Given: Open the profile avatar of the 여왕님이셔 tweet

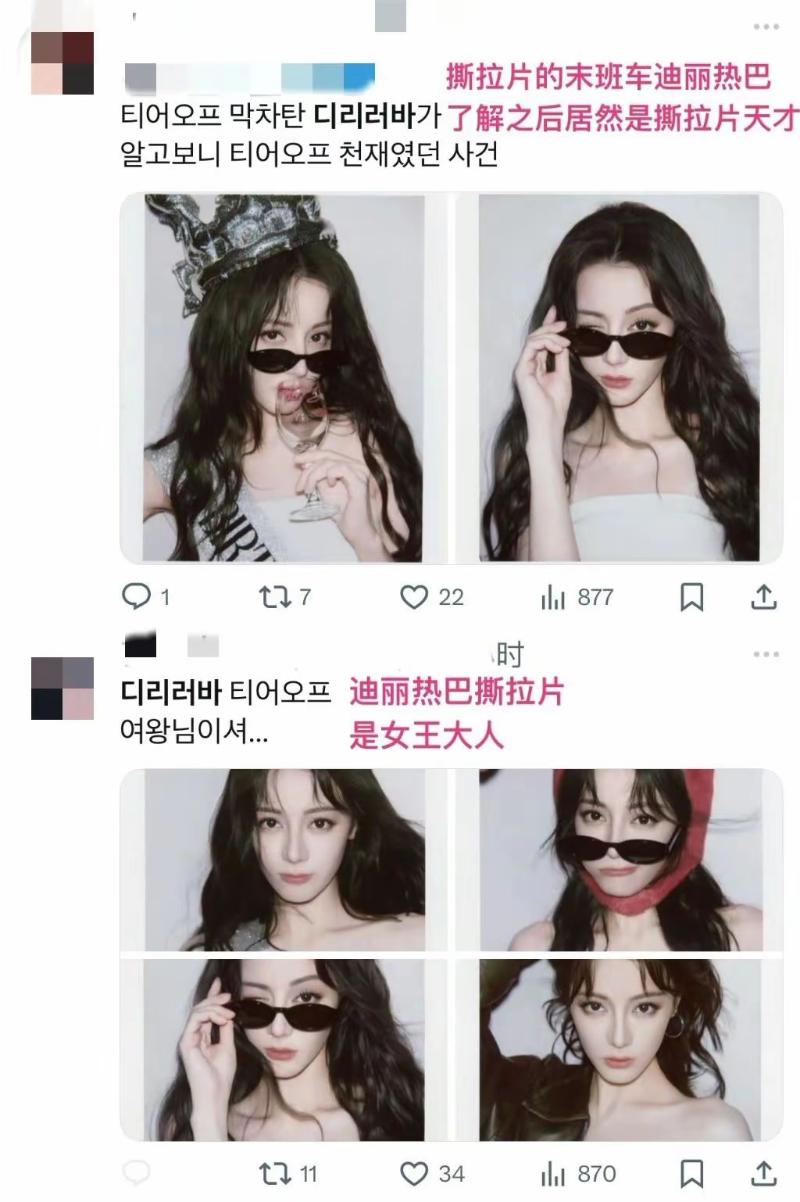Looking at the screenshot, I should (62, 689).
